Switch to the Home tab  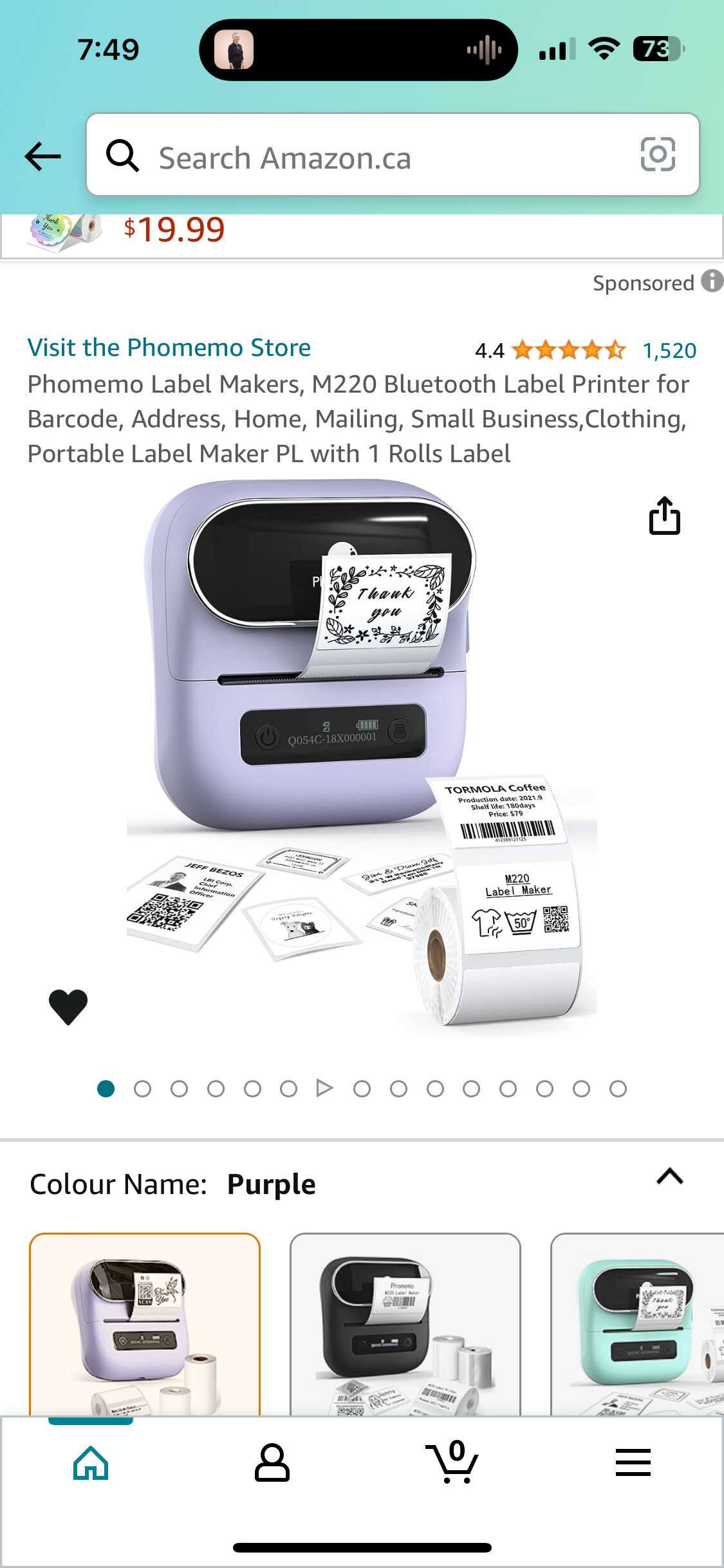coord(91,1463)
